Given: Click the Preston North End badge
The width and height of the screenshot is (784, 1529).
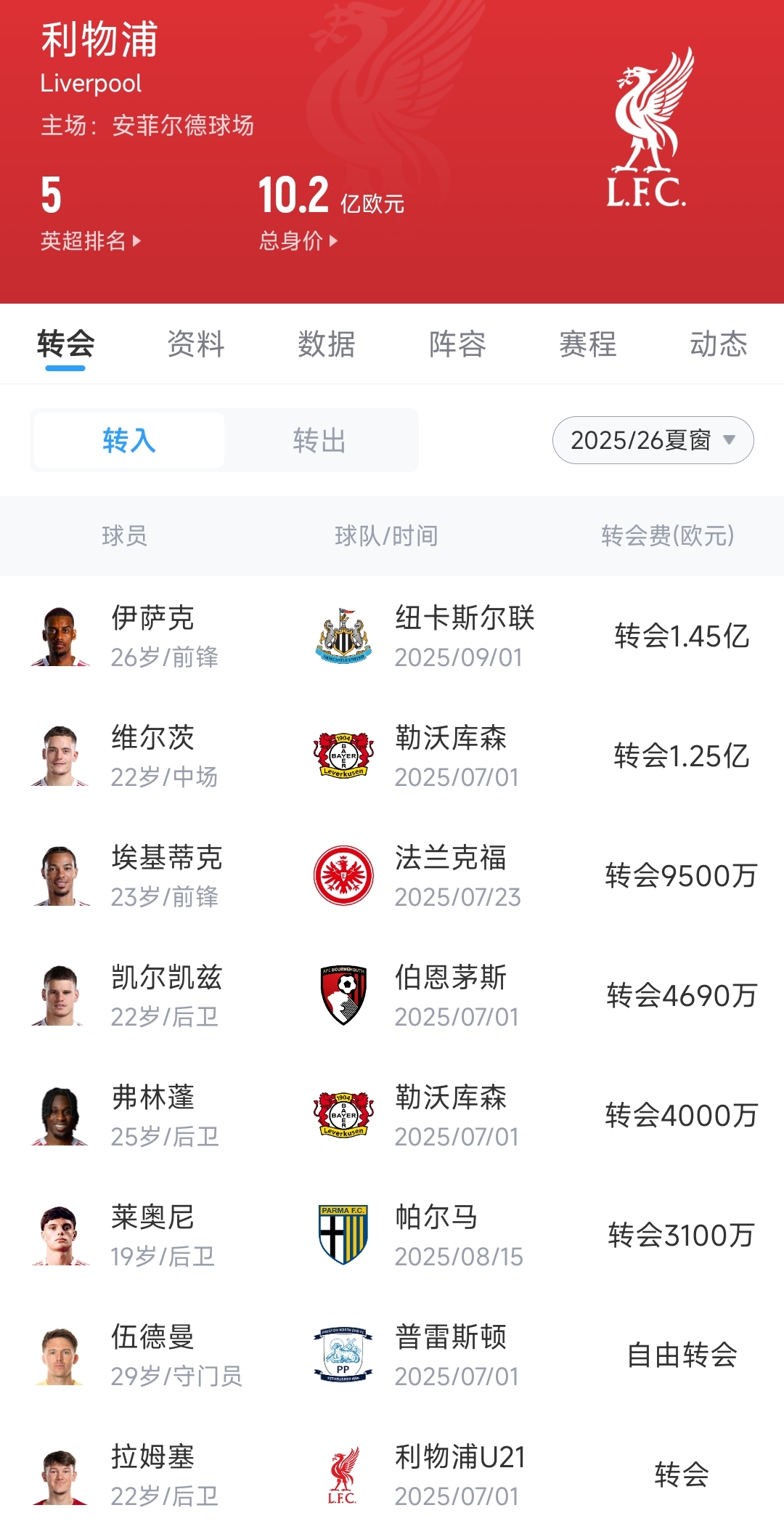Looking at the screenshot, I should tap(343, 1355).
